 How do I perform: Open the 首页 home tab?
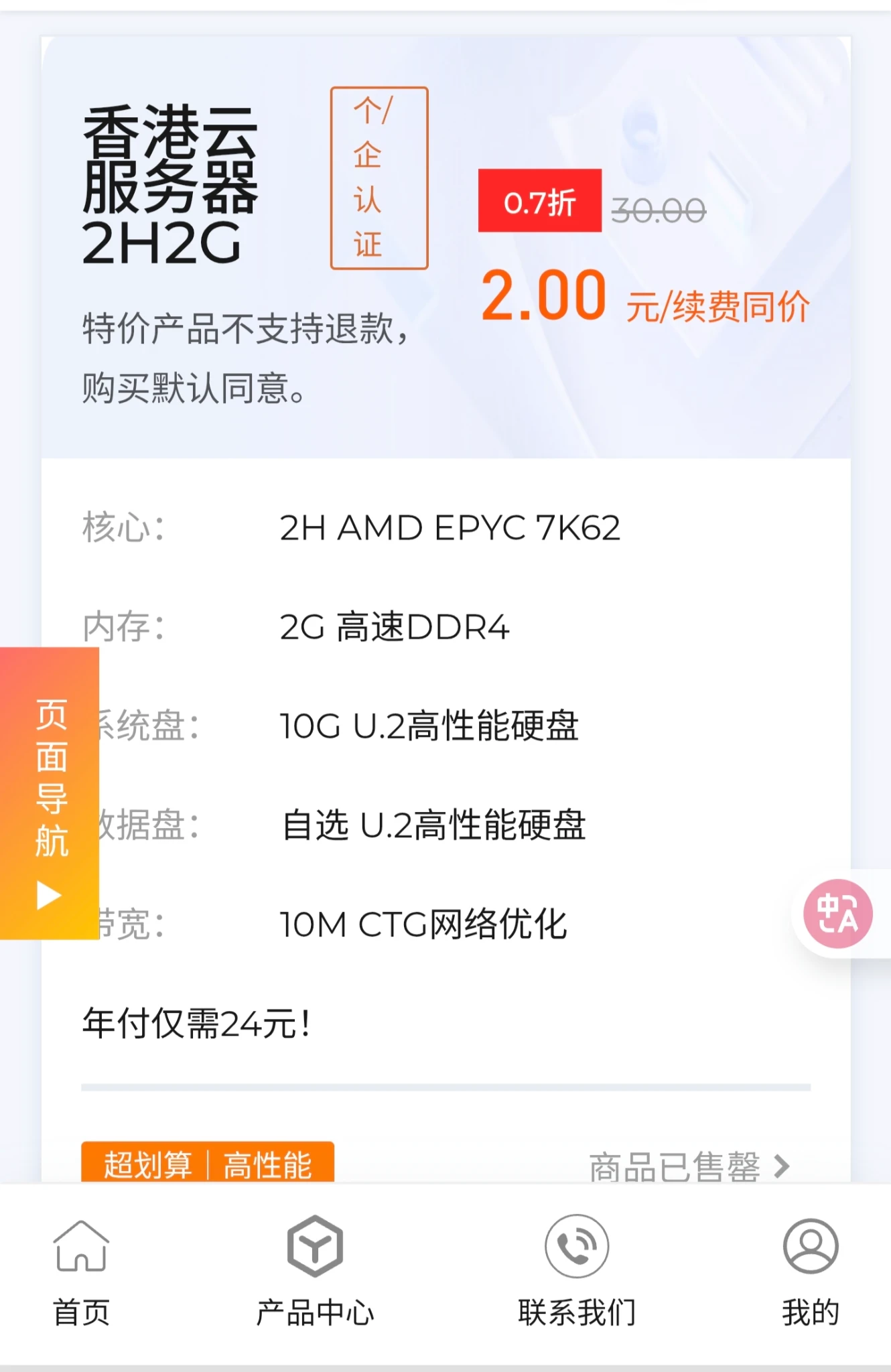(x=81, y=1273)
